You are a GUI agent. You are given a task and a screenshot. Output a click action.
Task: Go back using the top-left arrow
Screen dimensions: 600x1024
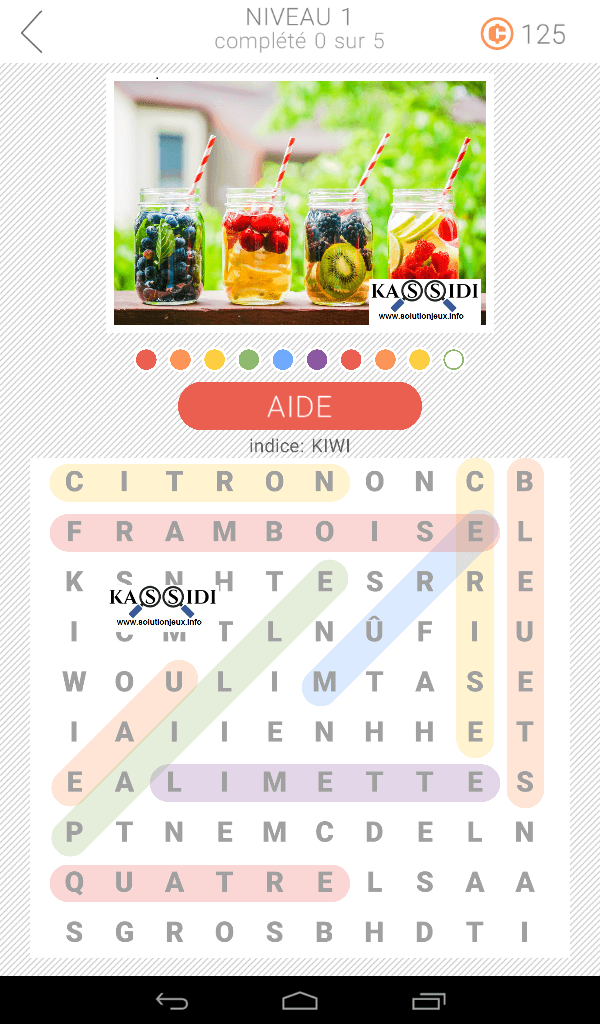(33, 32)
